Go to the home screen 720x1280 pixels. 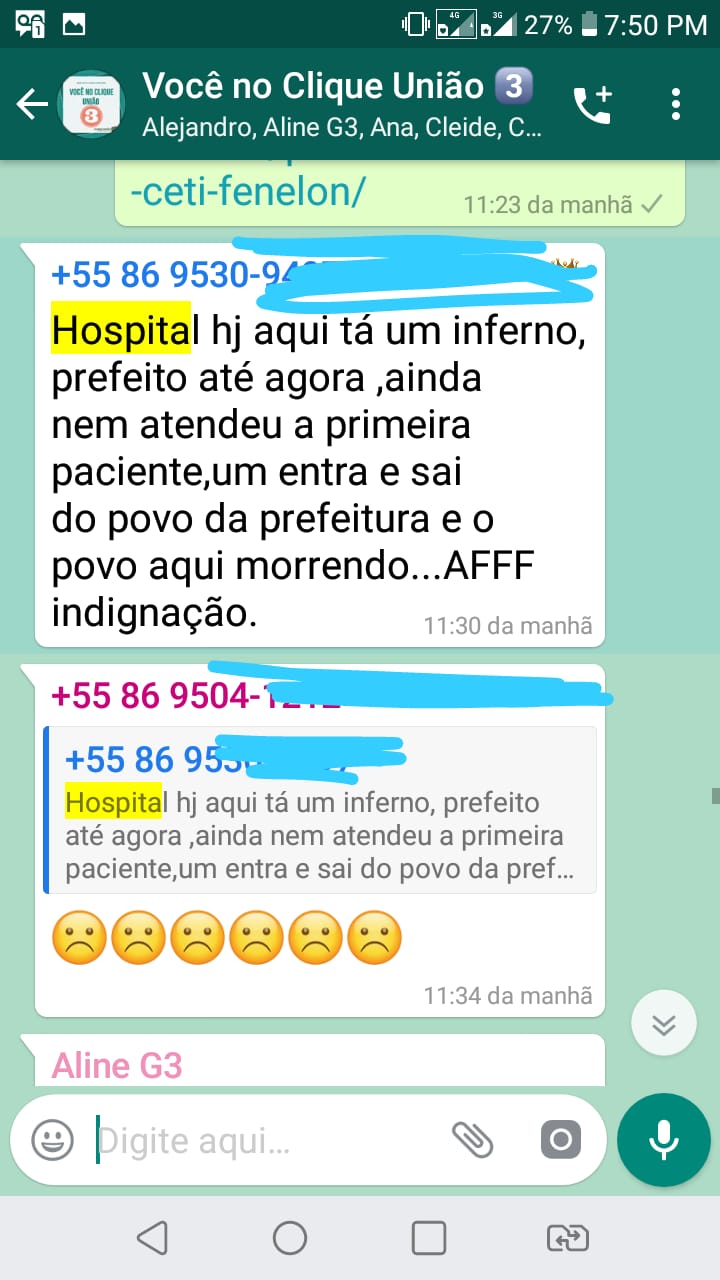pyautogui.click(x=290, y=1238)
